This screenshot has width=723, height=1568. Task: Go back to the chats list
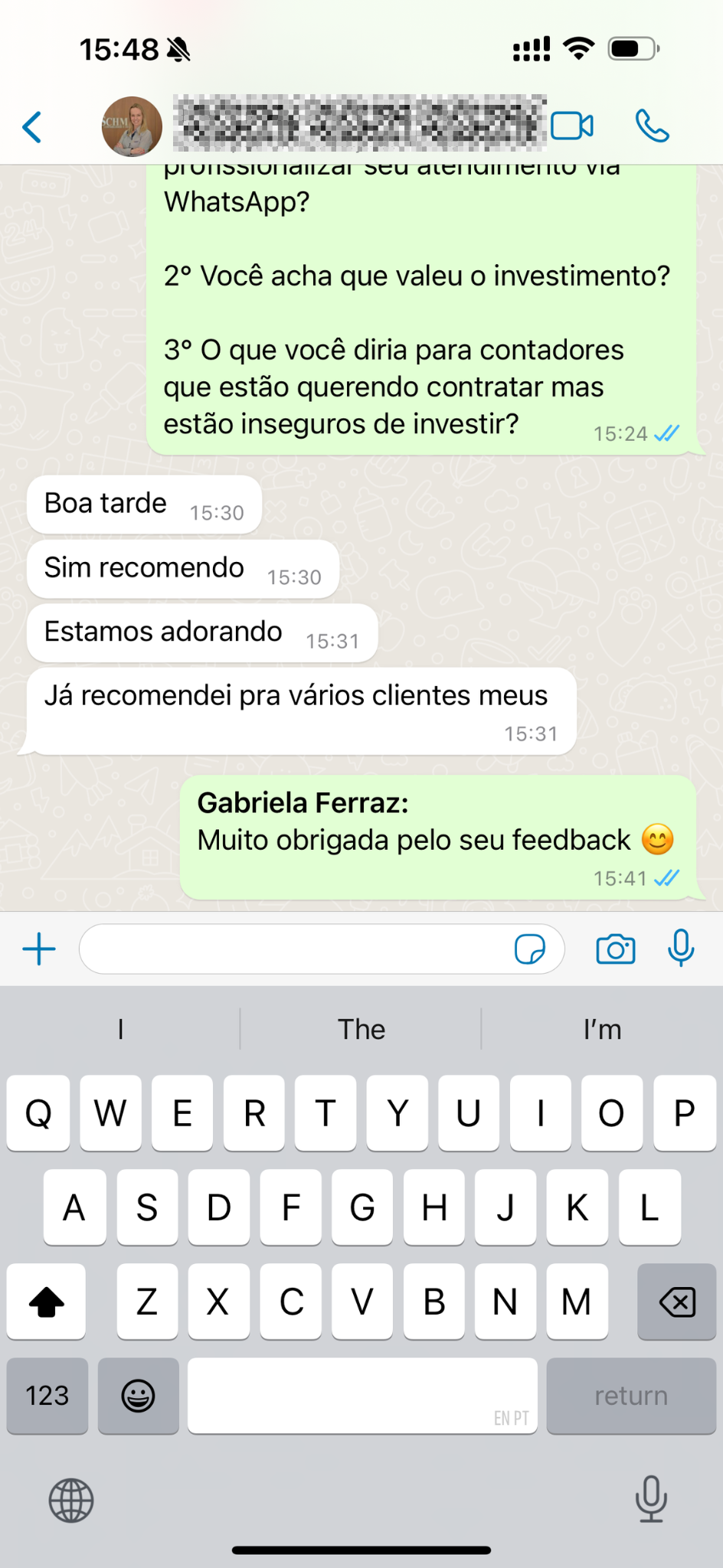pos(31,126)
